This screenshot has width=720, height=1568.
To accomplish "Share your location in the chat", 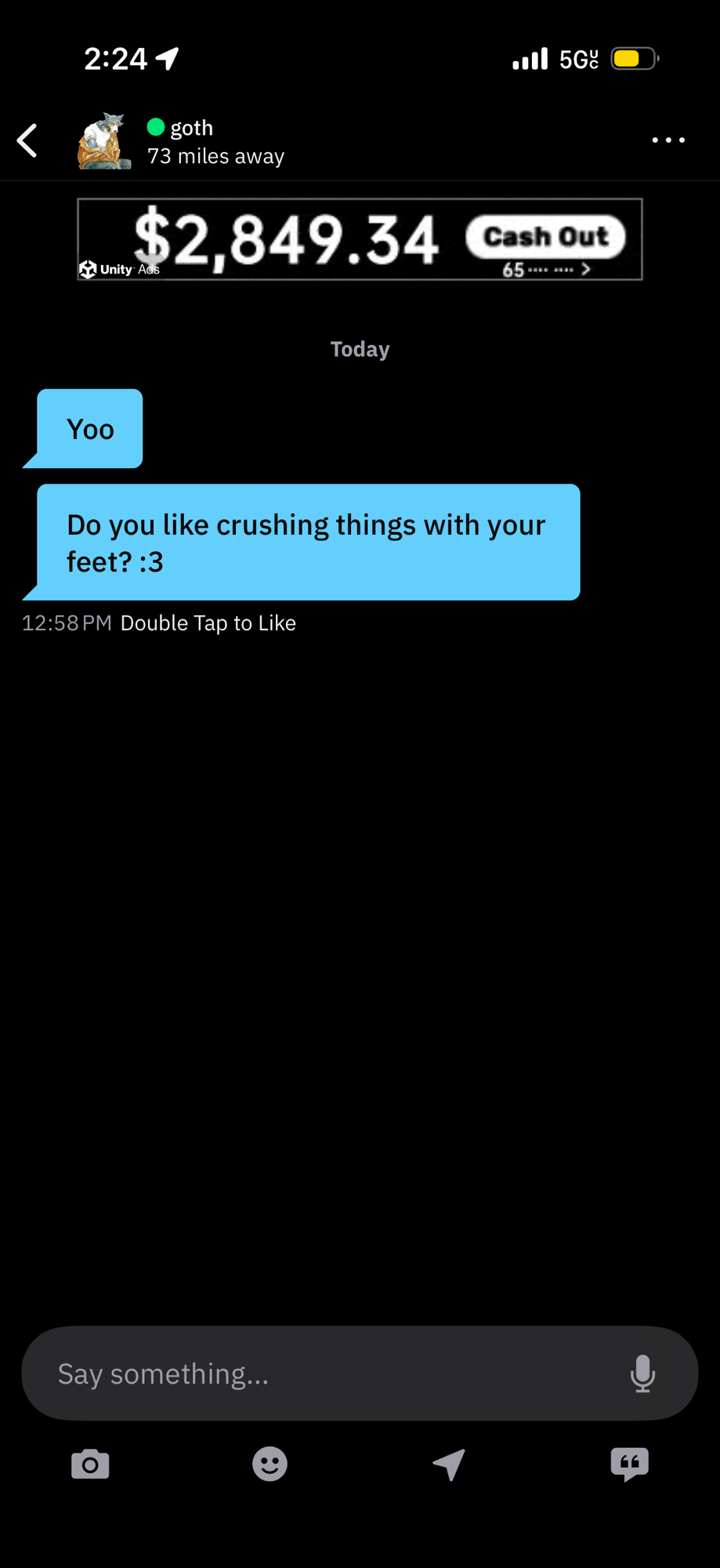I will tap(450, 1464).
